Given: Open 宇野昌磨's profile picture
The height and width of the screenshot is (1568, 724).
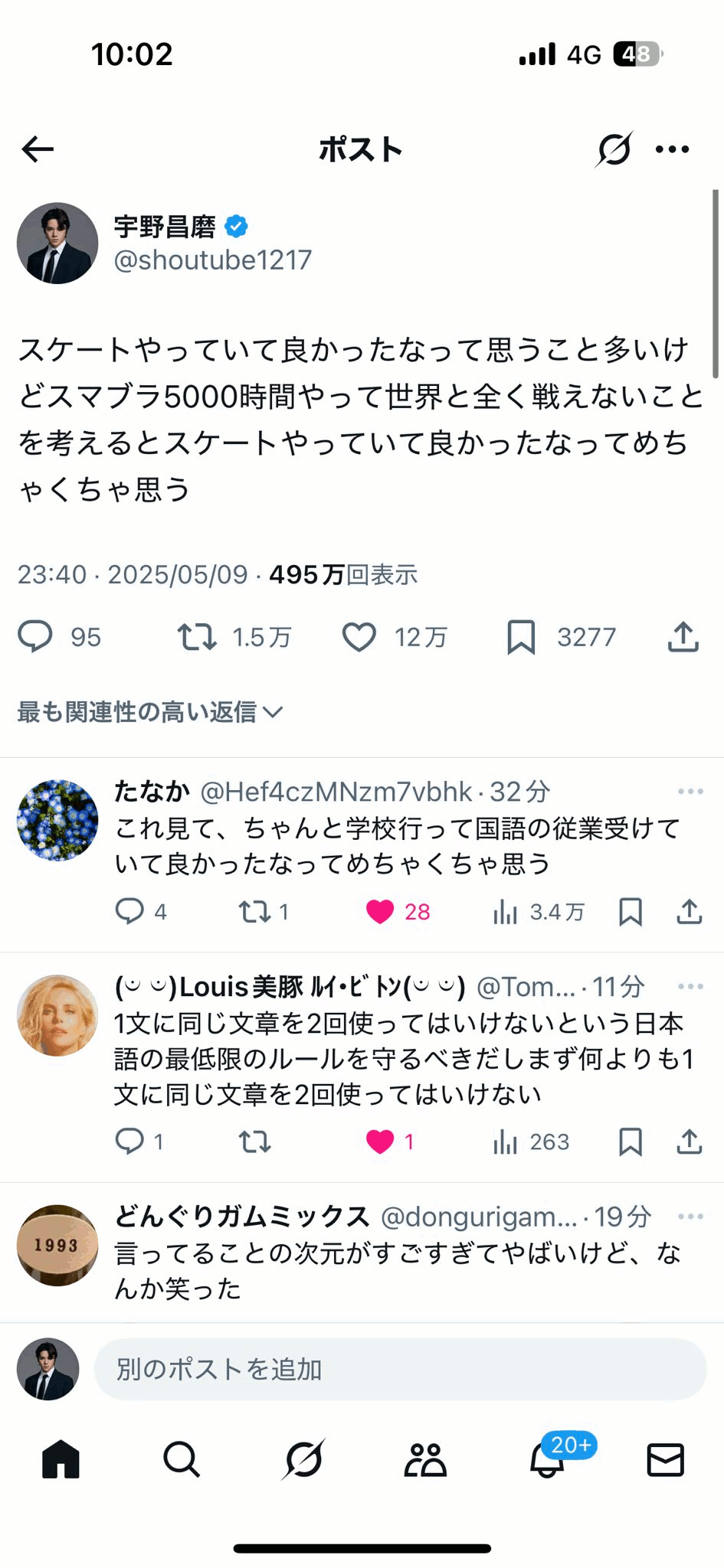Looking at the screenshot, I should point(57,243).
